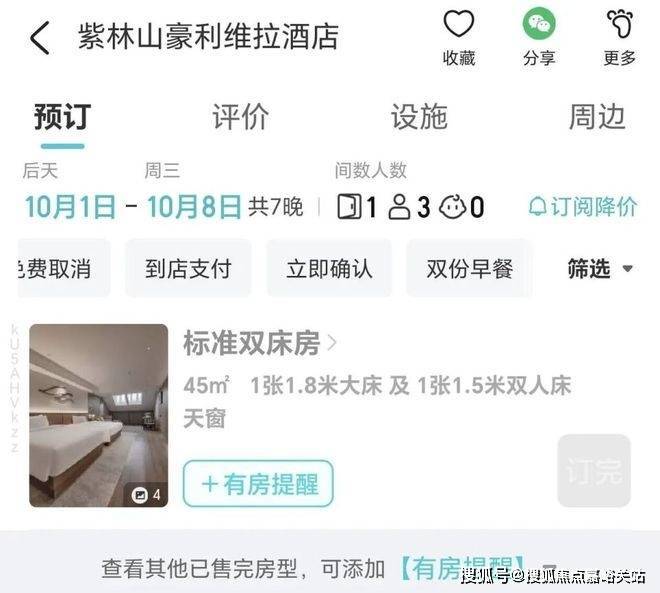Screen dimensions: 660x593
Task: Add hotel to favorites (收藏)
Action: point(458,36)
